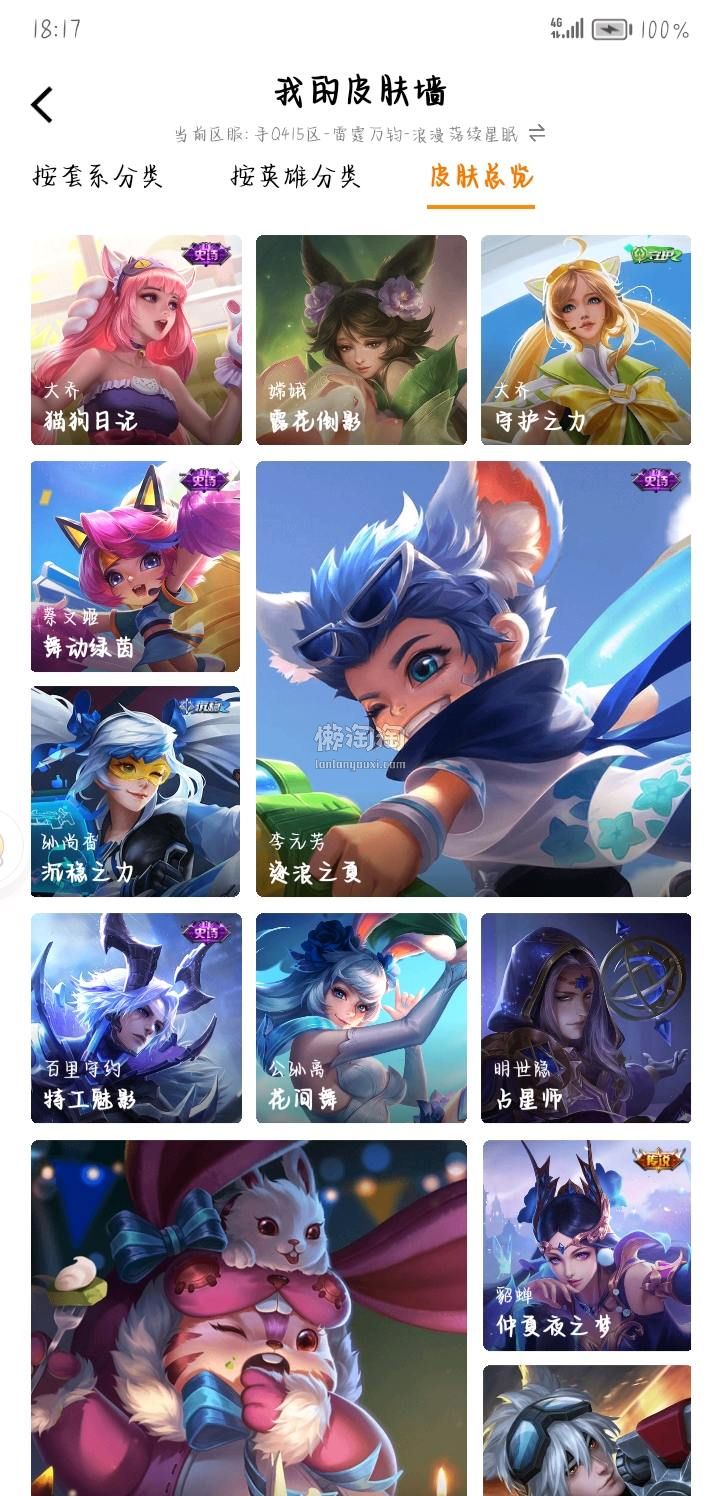720x1496 pixels.
Task: View 蔡文姬 舞动绿茵 skin
Action: click(136, 566)
